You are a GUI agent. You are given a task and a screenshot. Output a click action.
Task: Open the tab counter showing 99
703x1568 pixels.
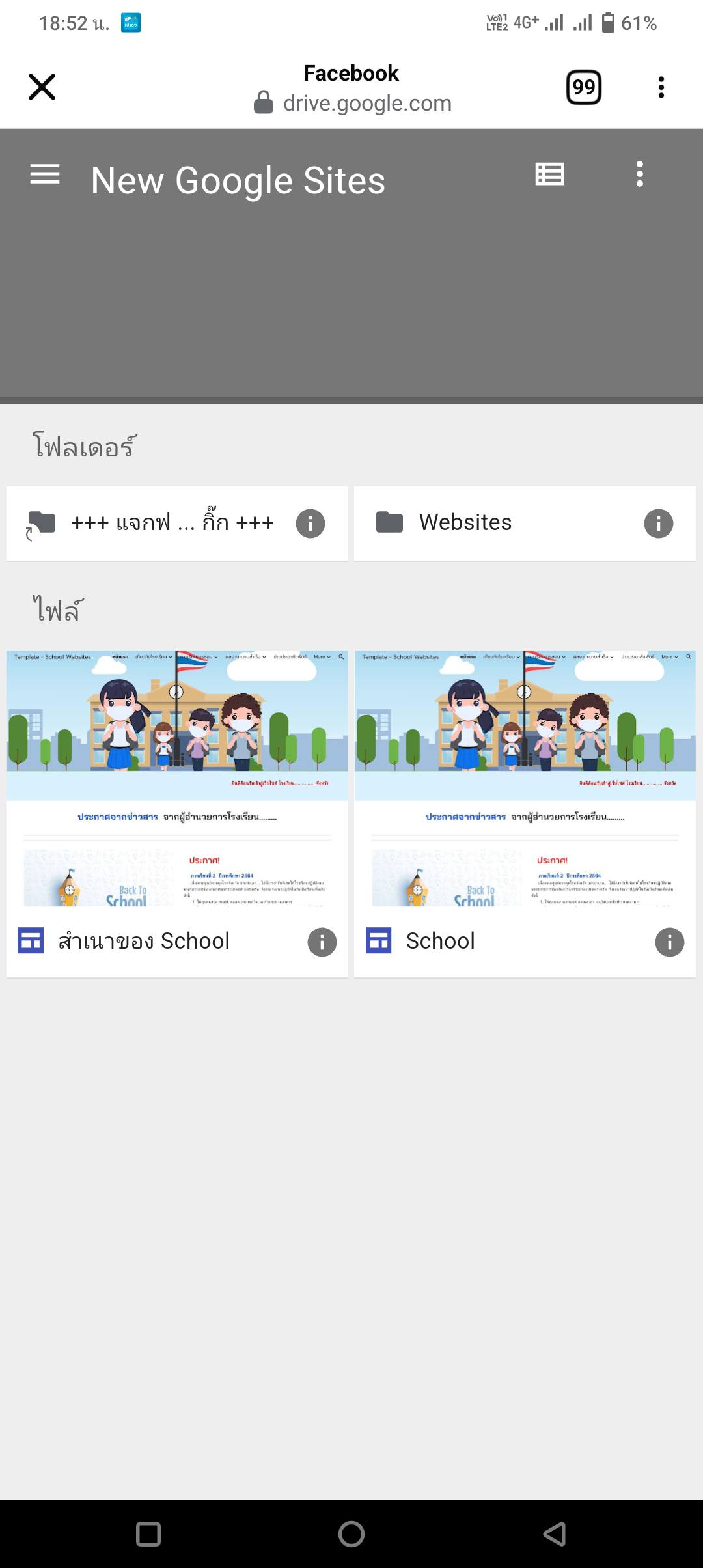tap(583, 87)
